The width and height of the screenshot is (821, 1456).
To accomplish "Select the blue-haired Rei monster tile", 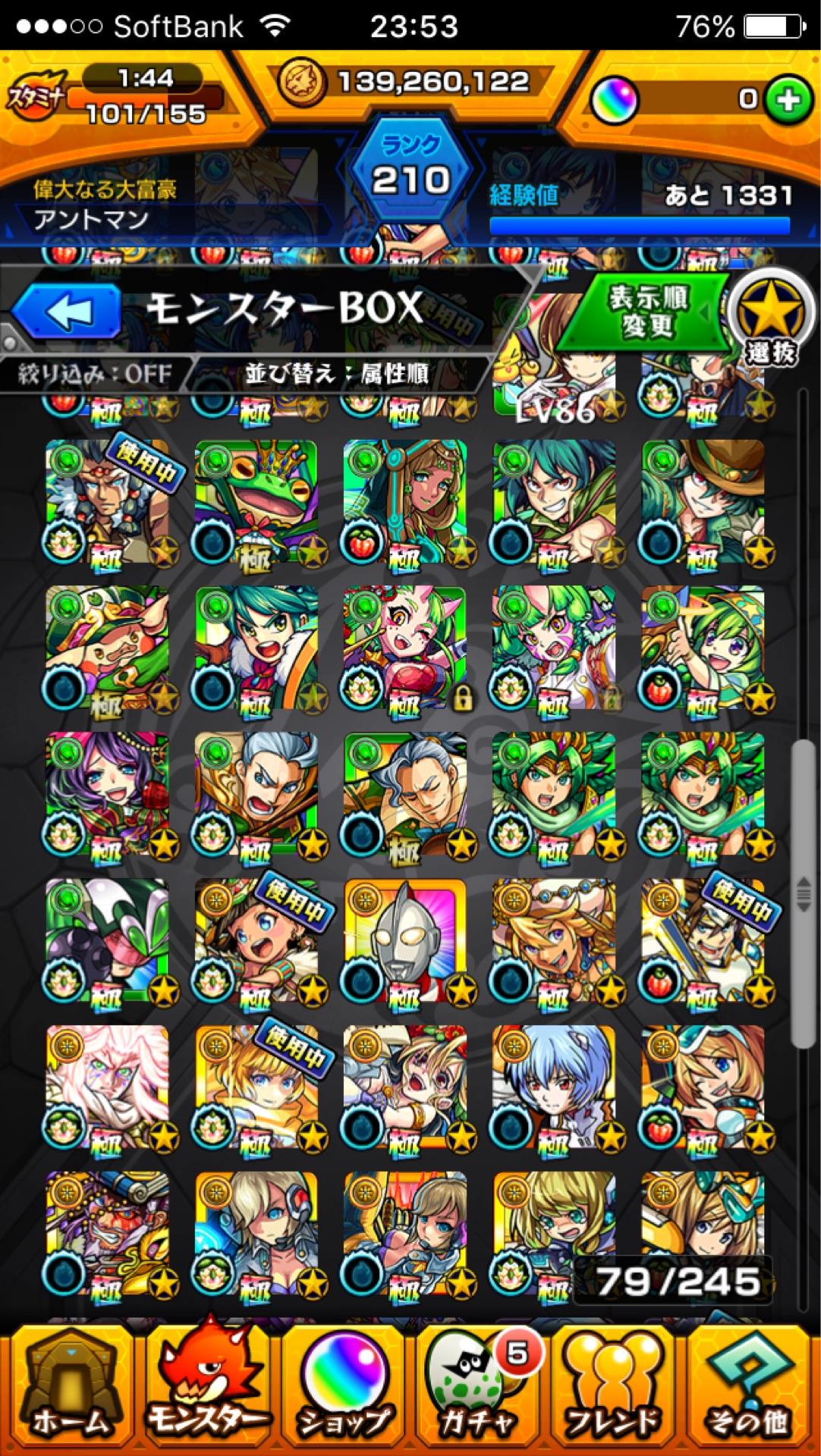I will pos(554,1089).
